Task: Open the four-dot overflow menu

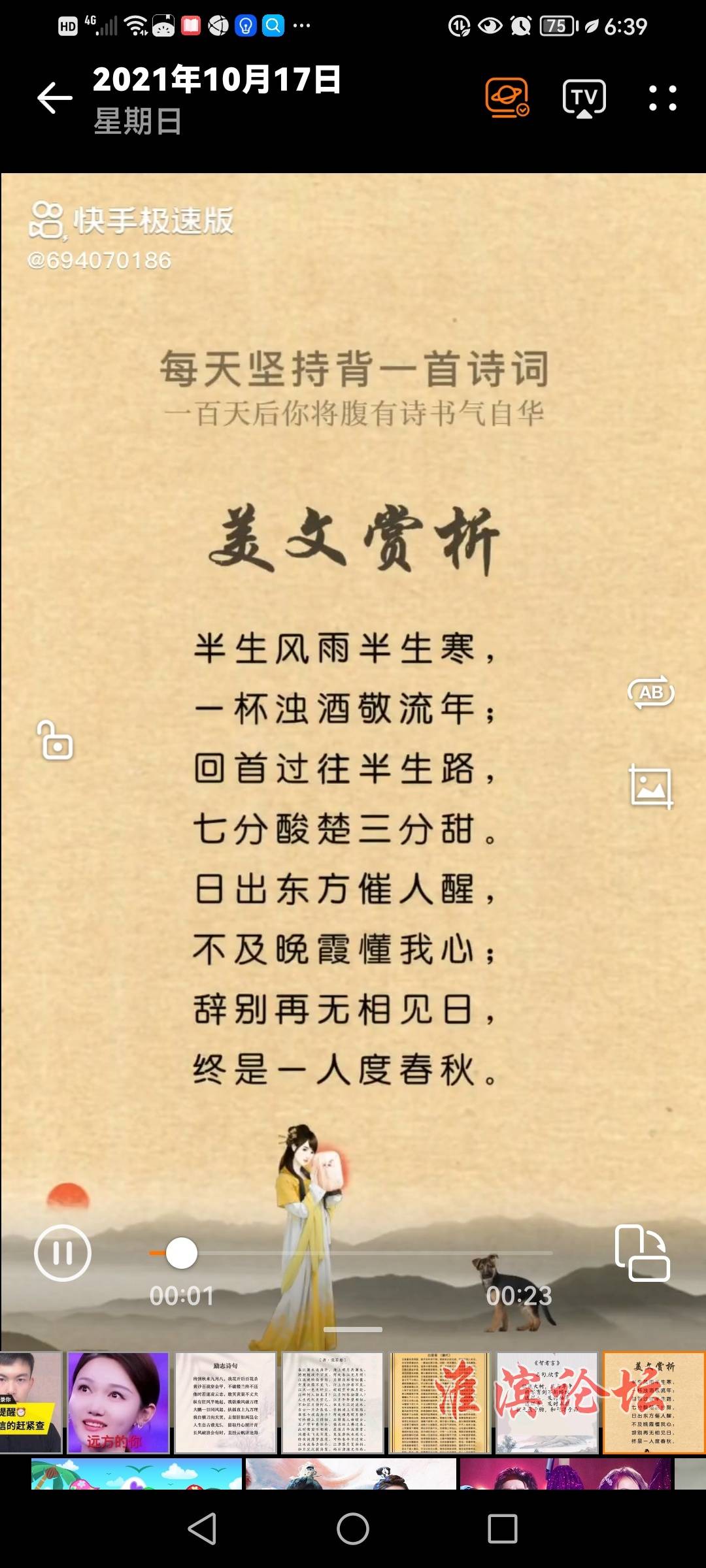Action: click(662, 99)
